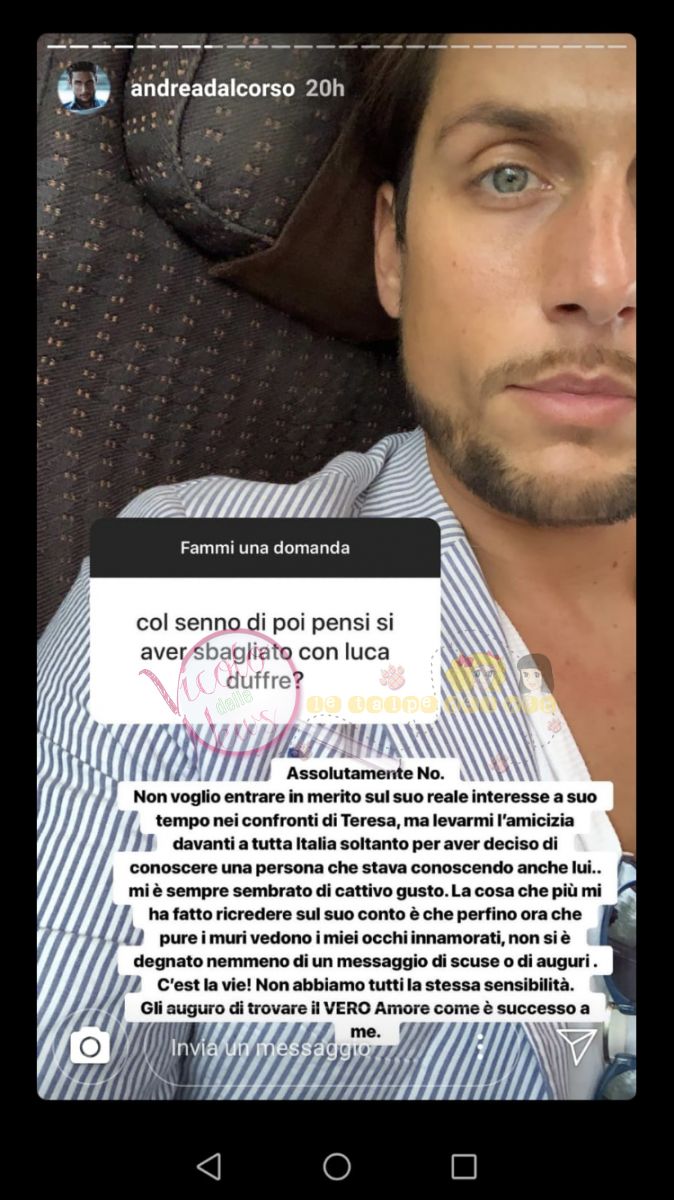The image size is (674, 1200).
Task: Tap the system home button
Action: 337,1166
